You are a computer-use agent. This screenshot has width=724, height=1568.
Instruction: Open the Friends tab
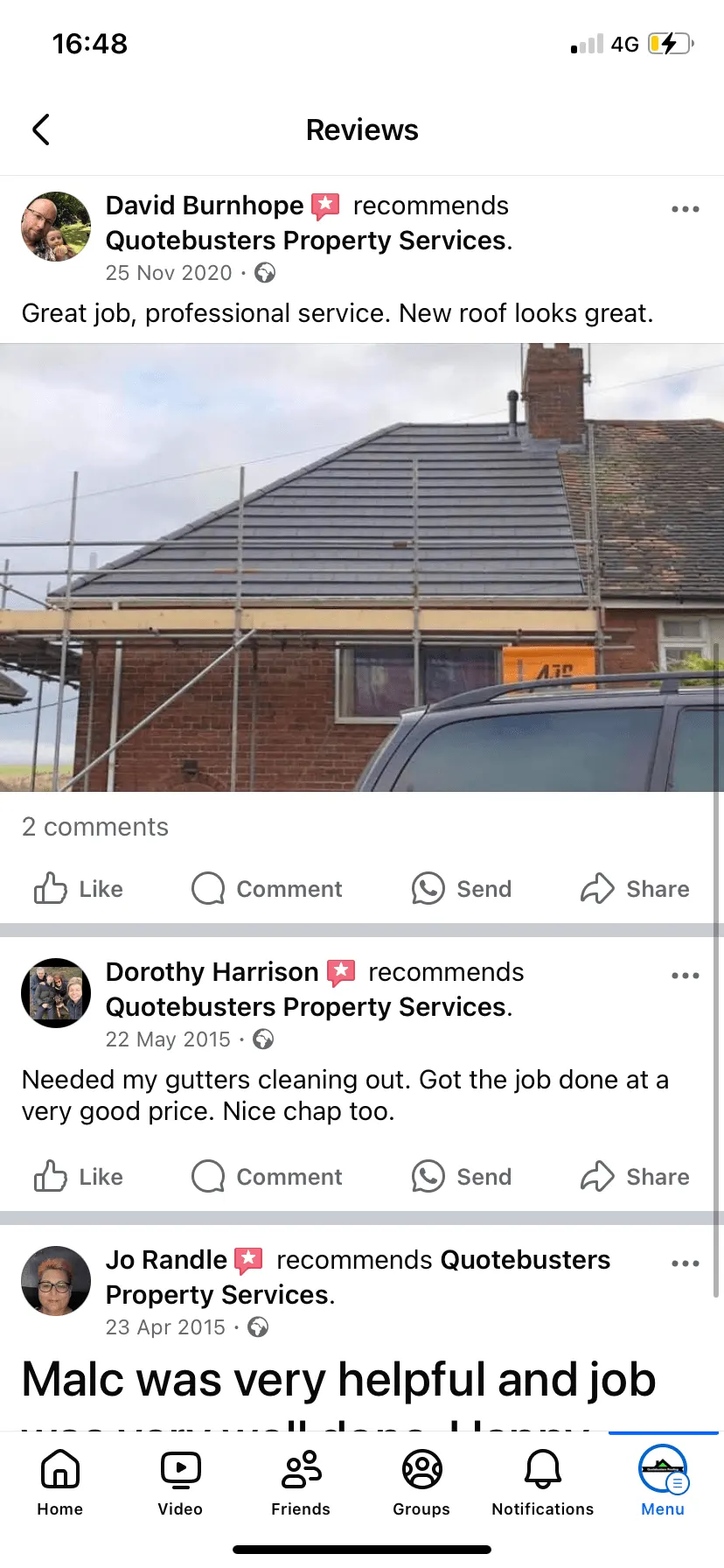pyautogui.click(x=301, y=1482)
